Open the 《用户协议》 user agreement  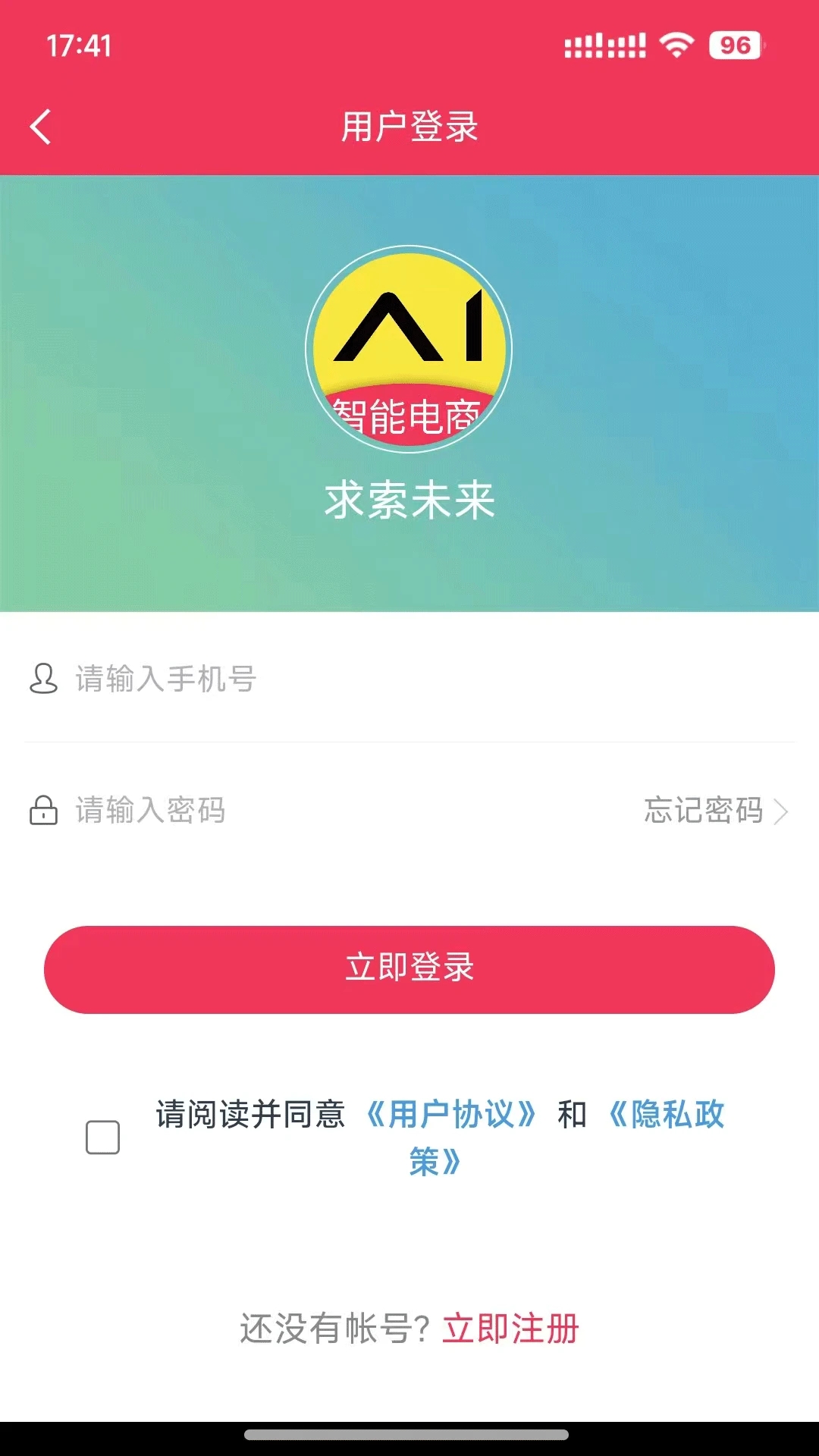(452, 1115)
